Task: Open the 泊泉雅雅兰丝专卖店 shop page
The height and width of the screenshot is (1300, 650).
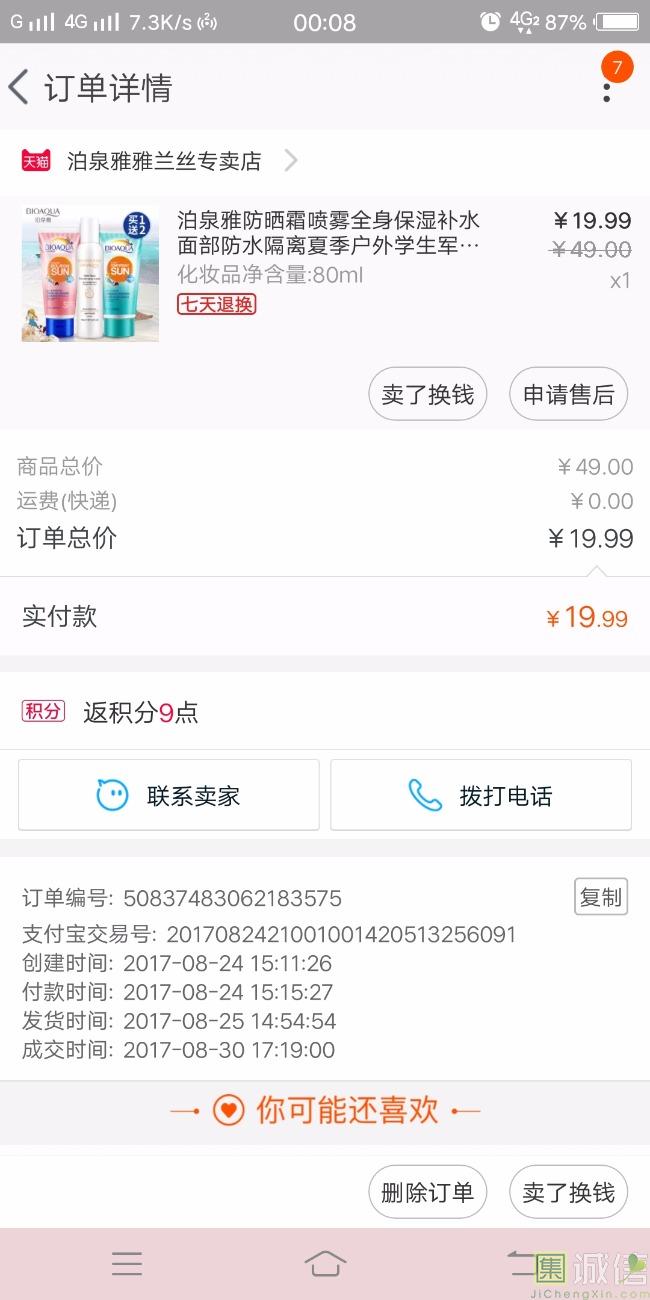Action: (x=164, y=160)
